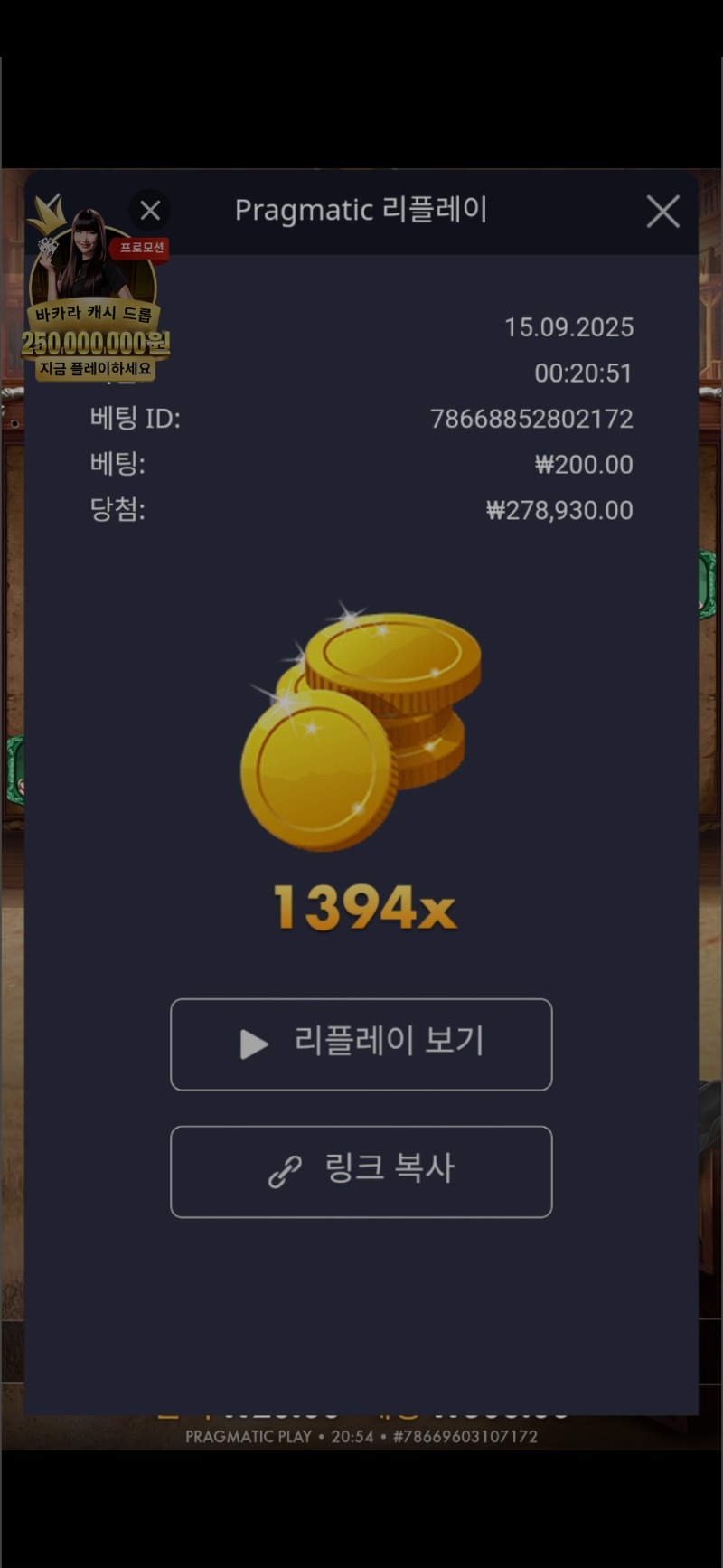
Task: Copy the replay link with 링크 복사
Action: (361, 1171)
